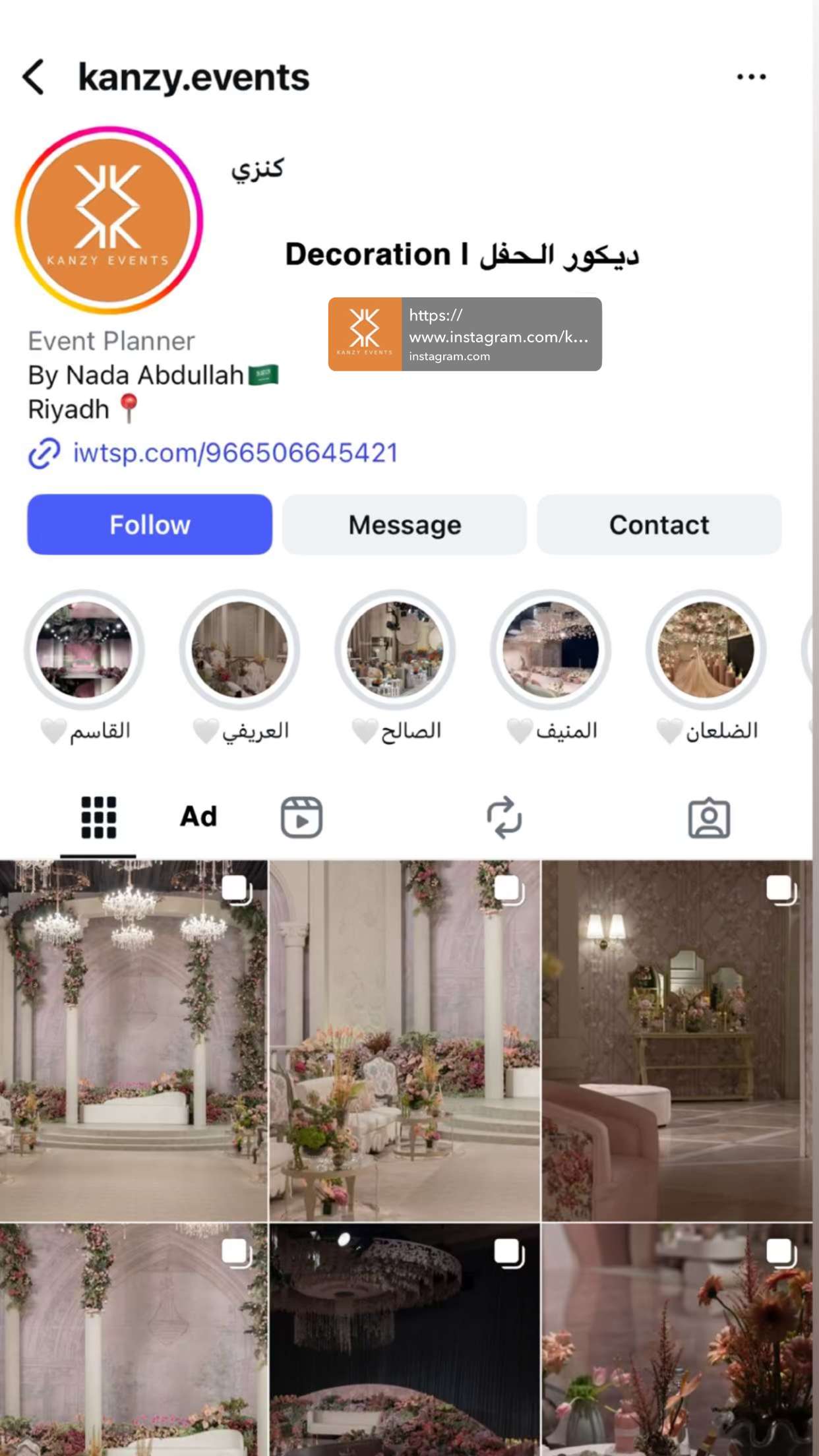Image resolution: width=819 pixels, height=1456 pixels.
Task: Open the المنيف story highlight
Action: click(x=551, y=667)
